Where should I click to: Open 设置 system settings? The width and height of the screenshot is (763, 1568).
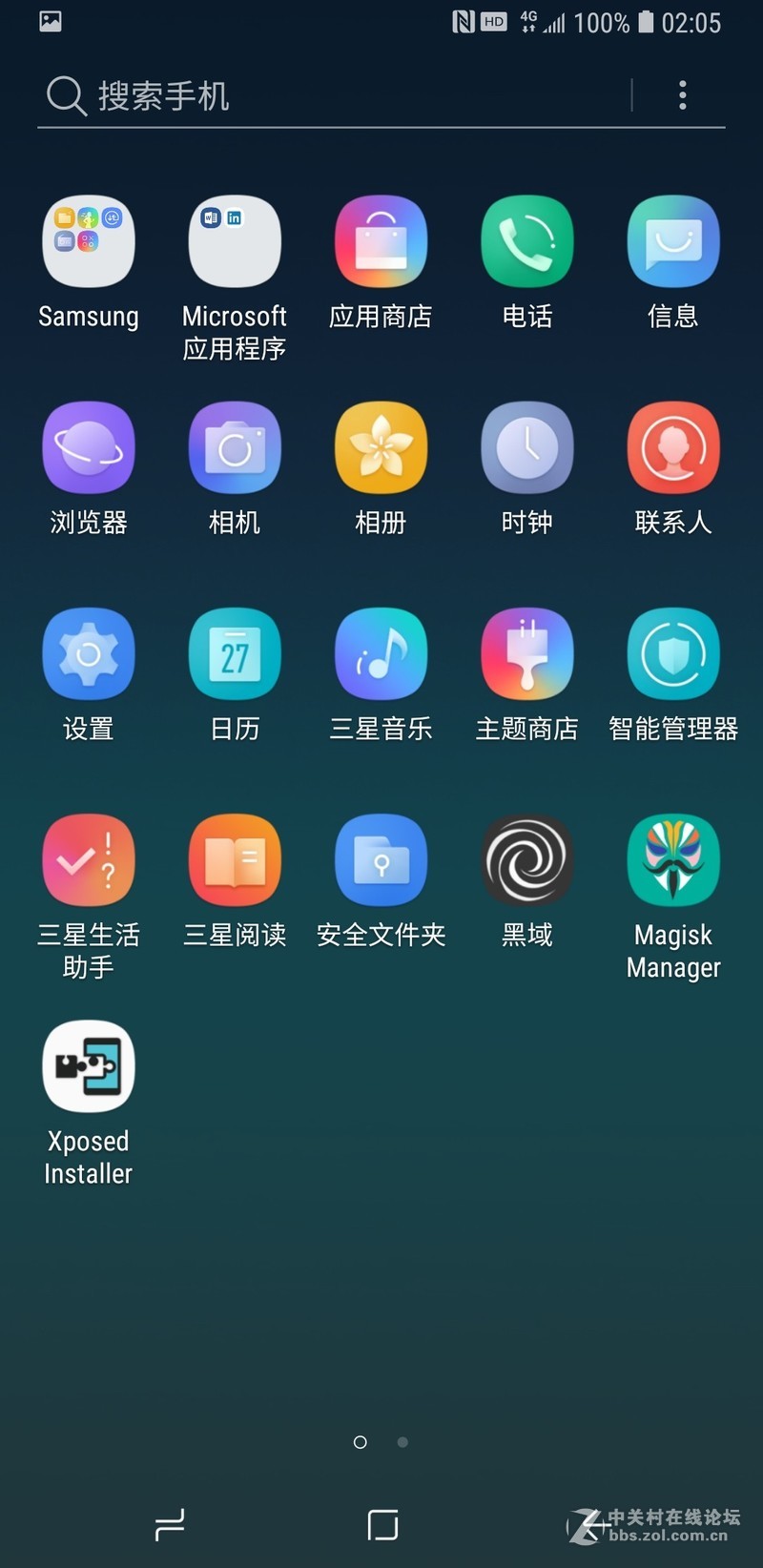tap(89, 653)
